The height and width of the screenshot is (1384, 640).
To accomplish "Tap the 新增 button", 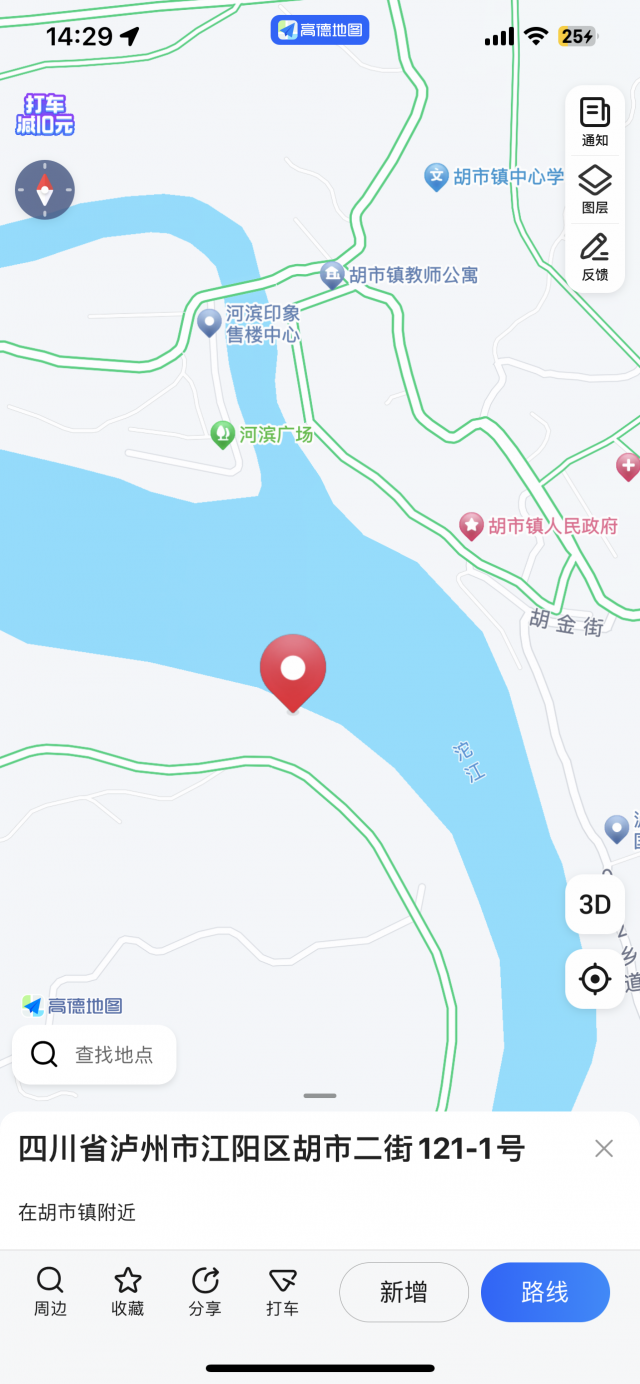I will pos(404,1292).
